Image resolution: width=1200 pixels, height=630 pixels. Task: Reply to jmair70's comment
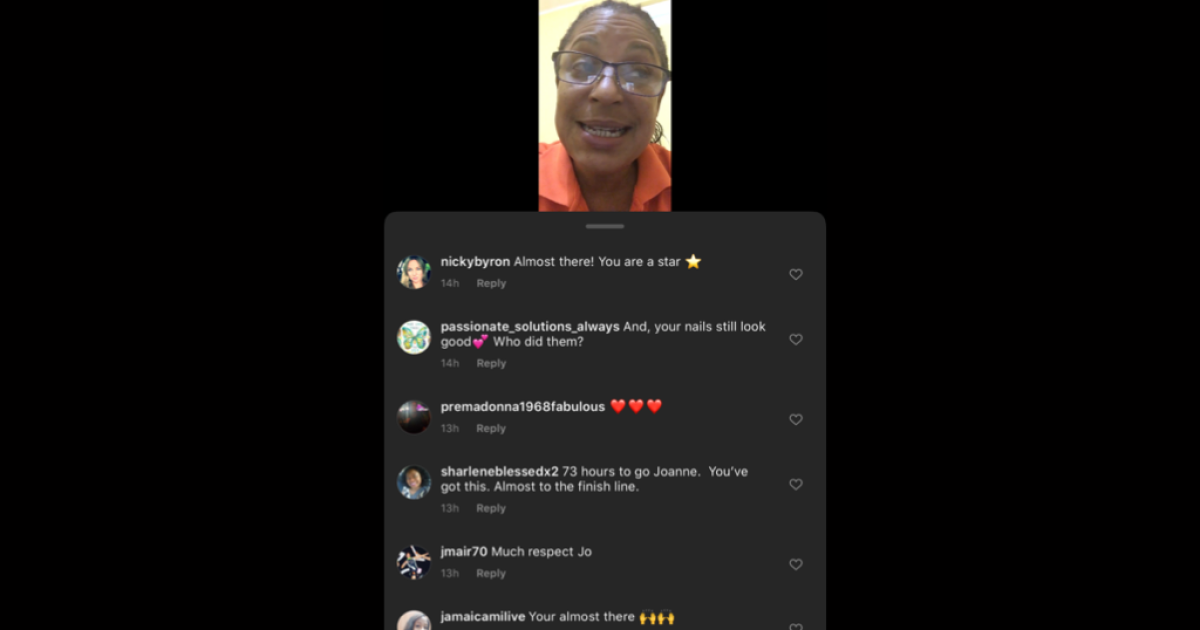tap(491, 573)
